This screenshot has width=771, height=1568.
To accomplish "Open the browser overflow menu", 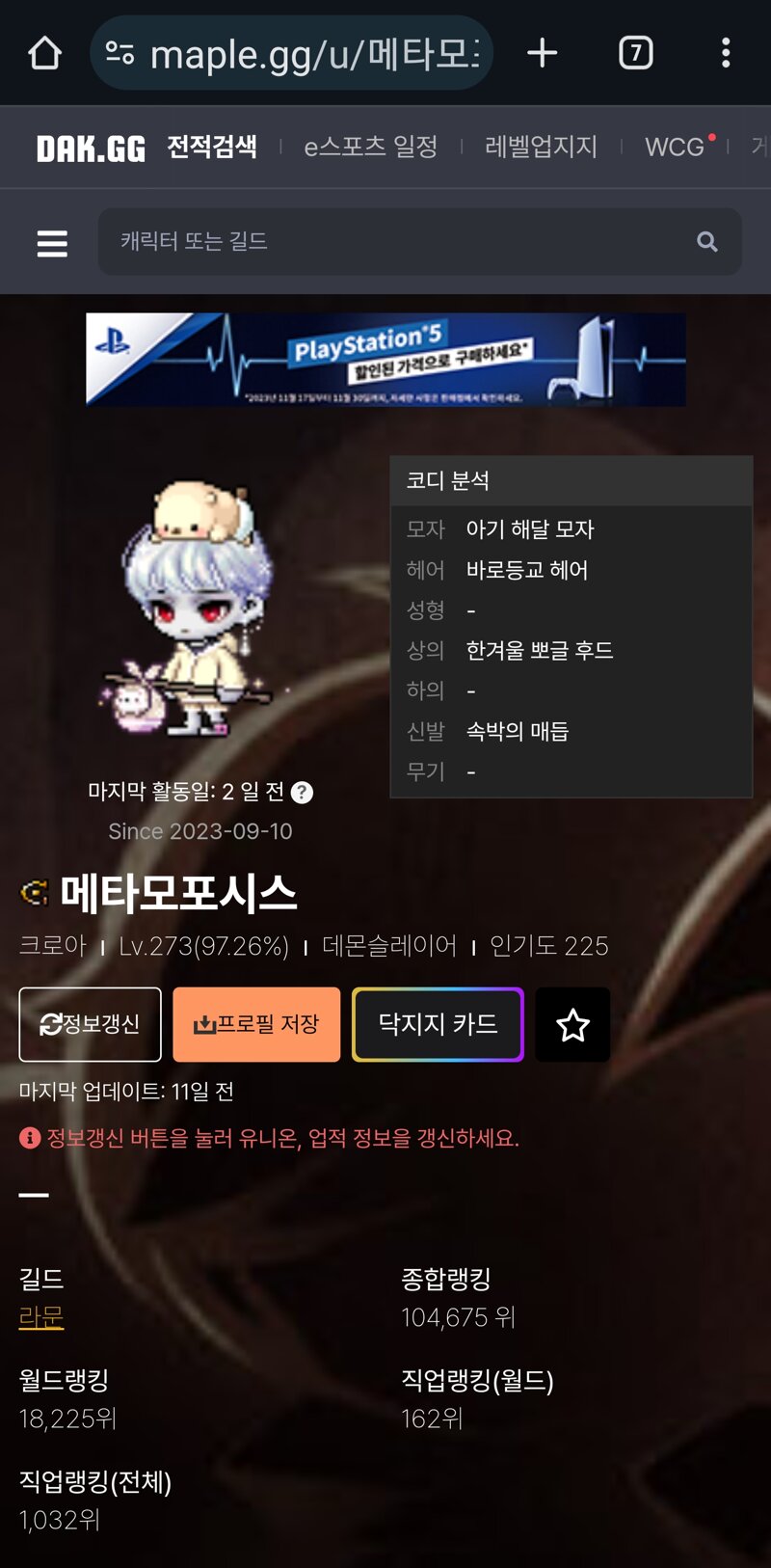I will click(x=726, y=53).
